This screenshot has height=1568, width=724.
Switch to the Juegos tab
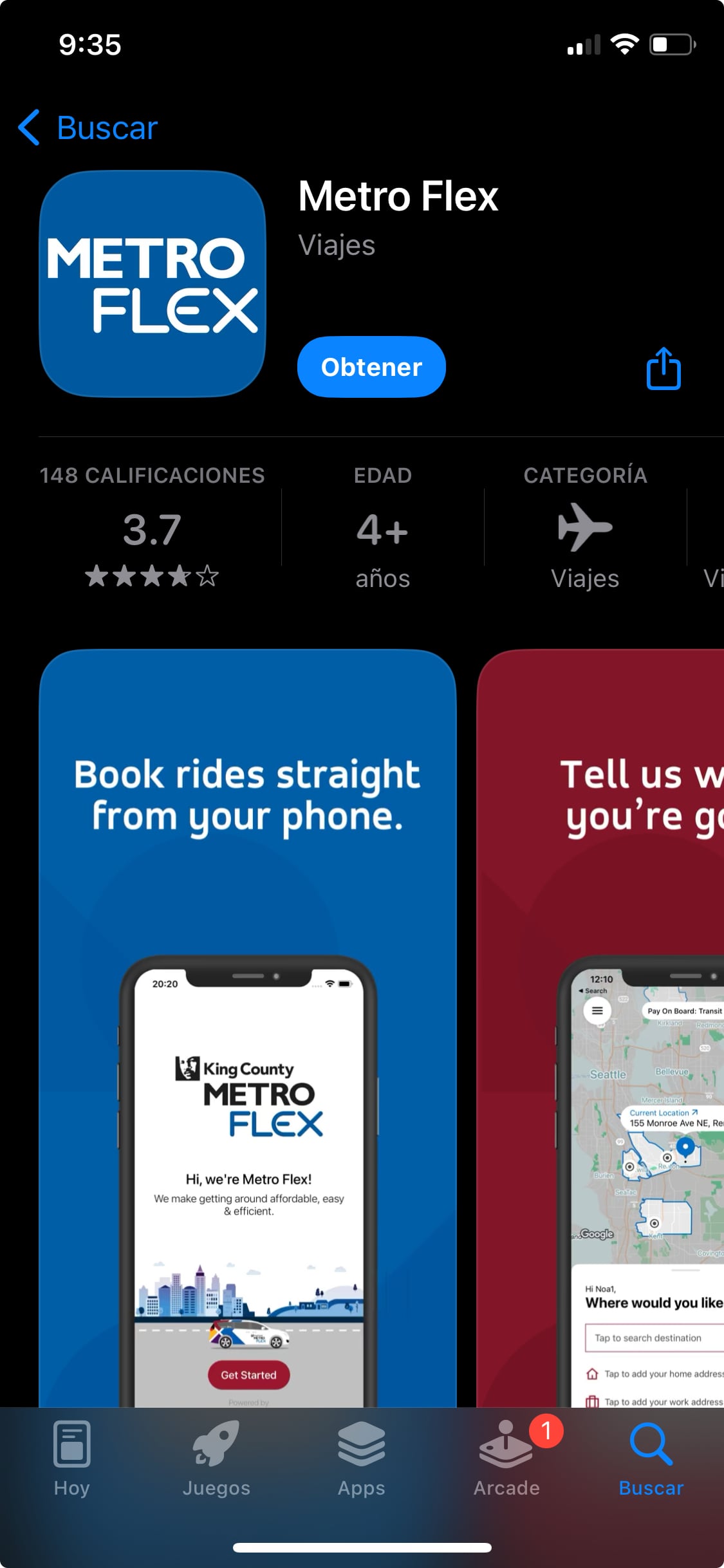click(x=216, y=1460)
